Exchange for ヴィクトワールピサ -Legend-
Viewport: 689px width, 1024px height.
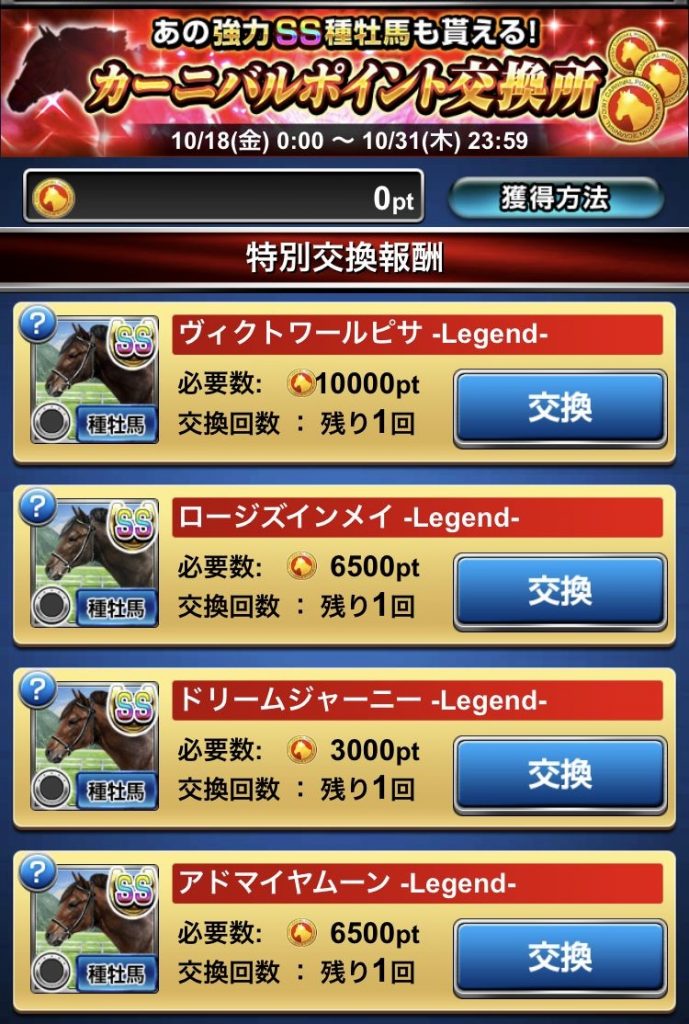coord(560,408)
